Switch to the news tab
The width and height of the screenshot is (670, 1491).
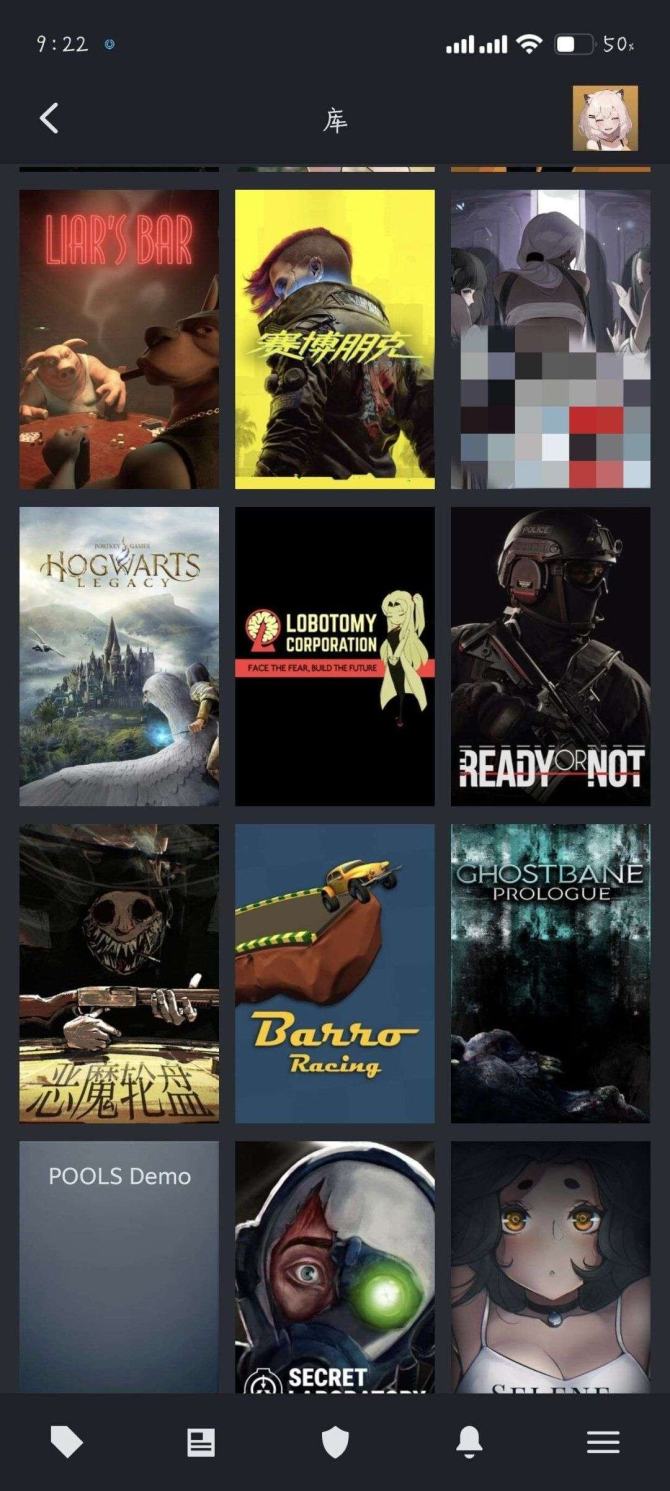pos(201,1441)
